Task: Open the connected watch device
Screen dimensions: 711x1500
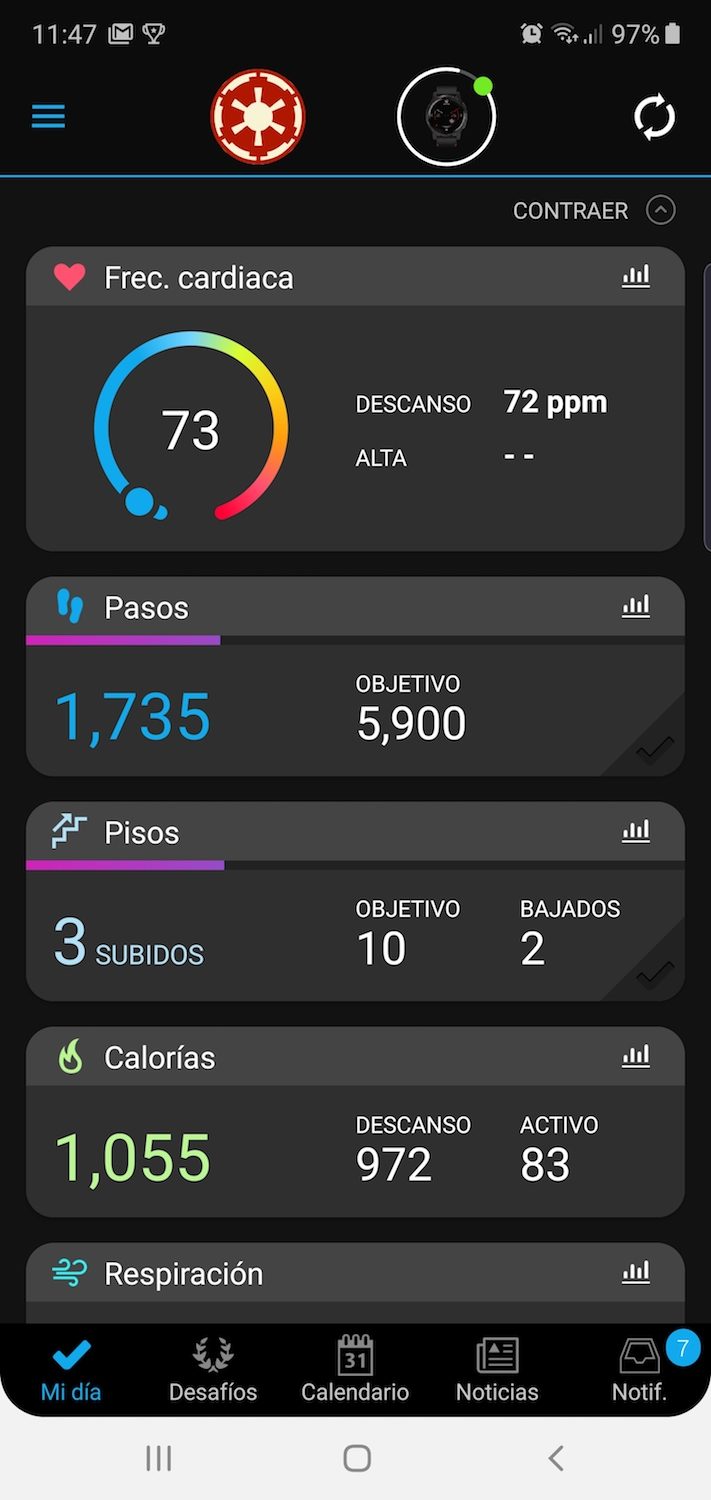Action: click(446, 117)
